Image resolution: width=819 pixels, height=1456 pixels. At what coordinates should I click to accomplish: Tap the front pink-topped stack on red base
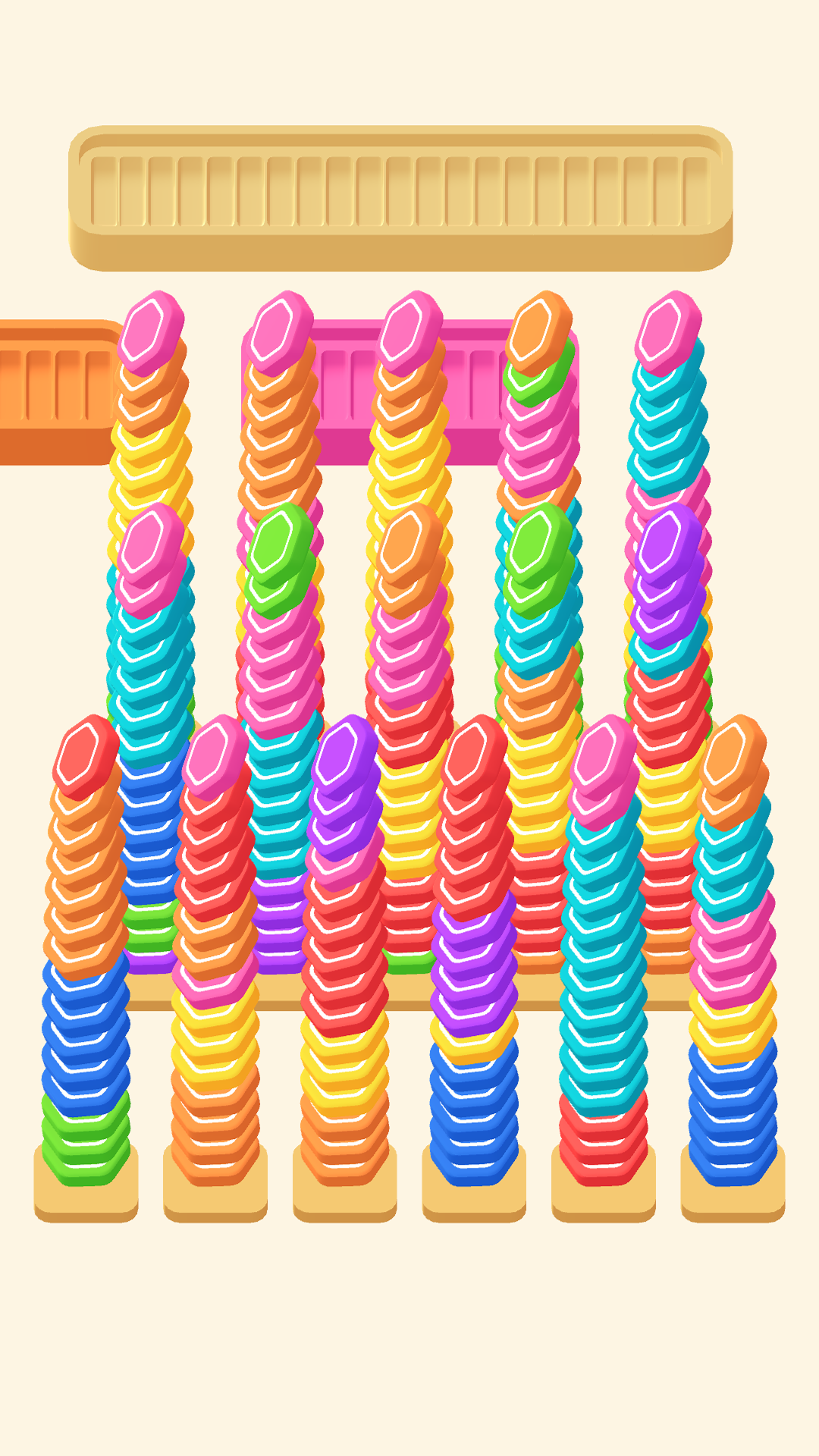604,986
